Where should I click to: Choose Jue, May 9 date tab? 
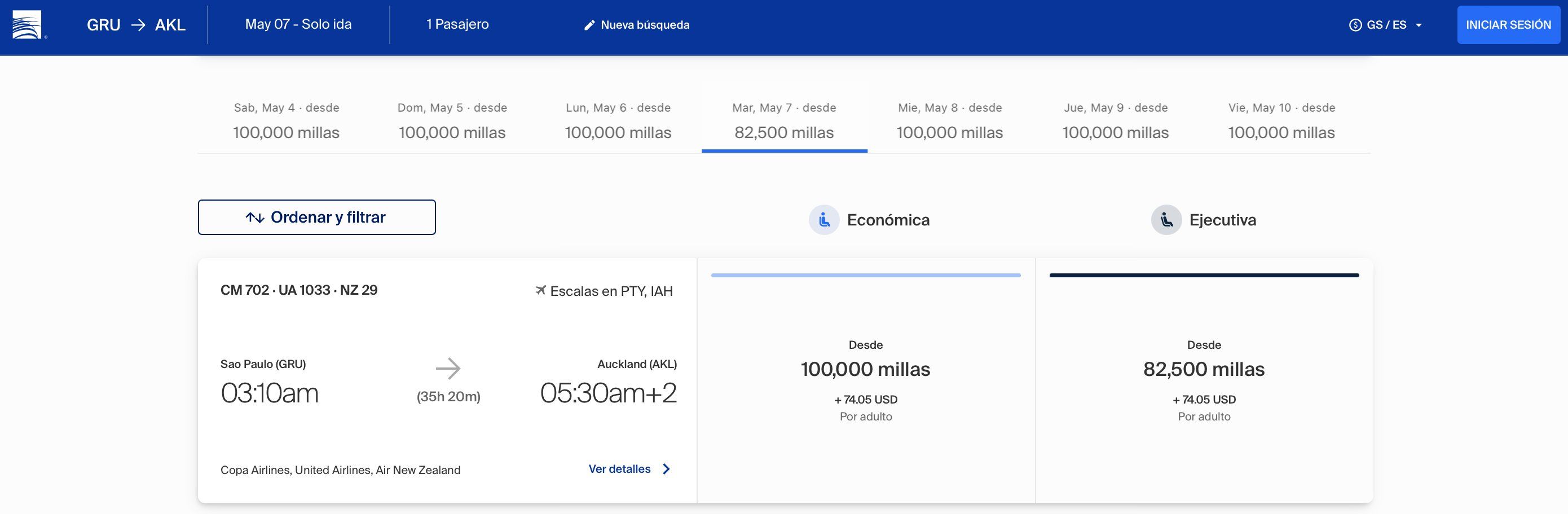[x=1115, y=121]
